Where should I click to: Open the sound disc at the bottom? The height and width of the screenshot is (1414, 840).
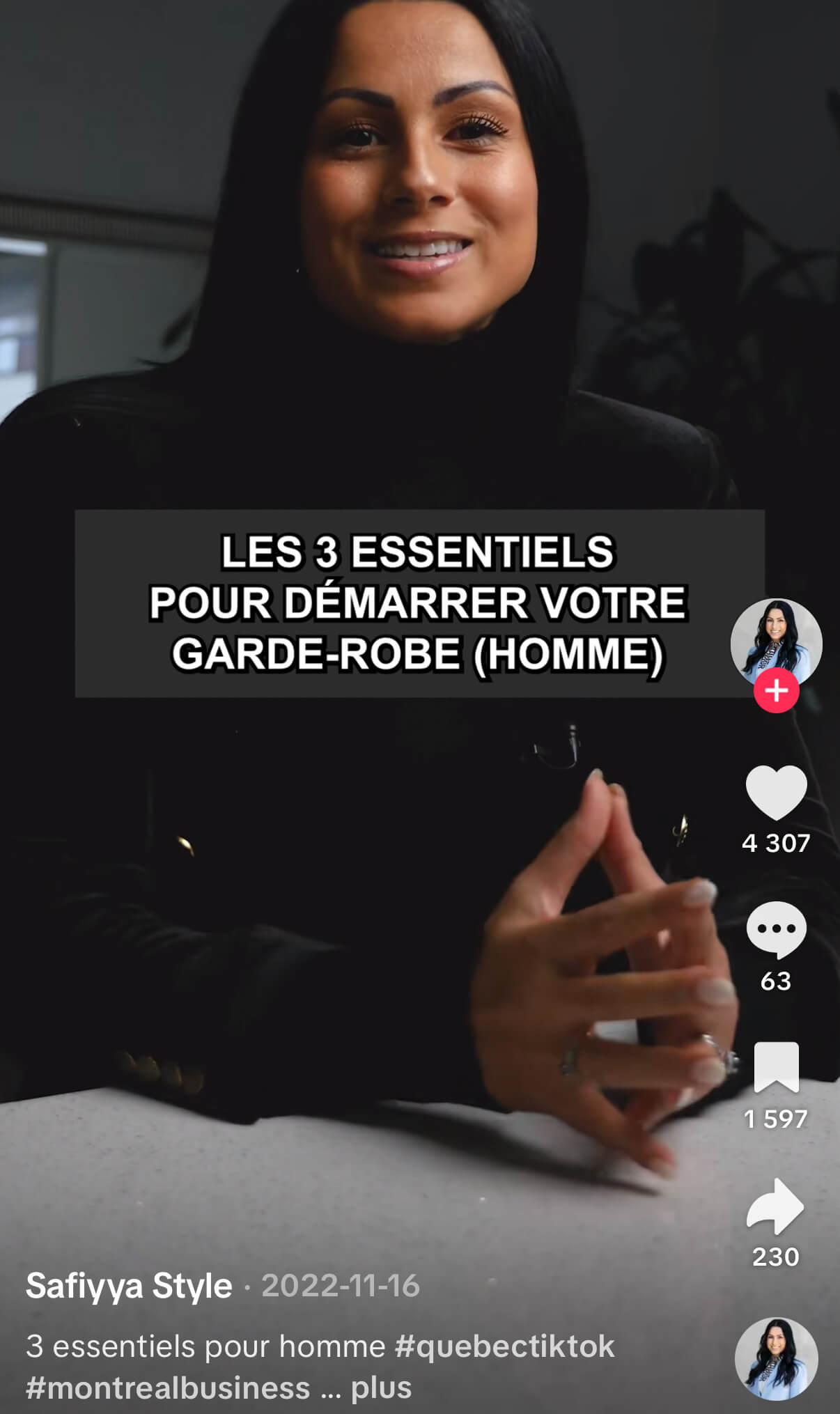pos(776,1359)
